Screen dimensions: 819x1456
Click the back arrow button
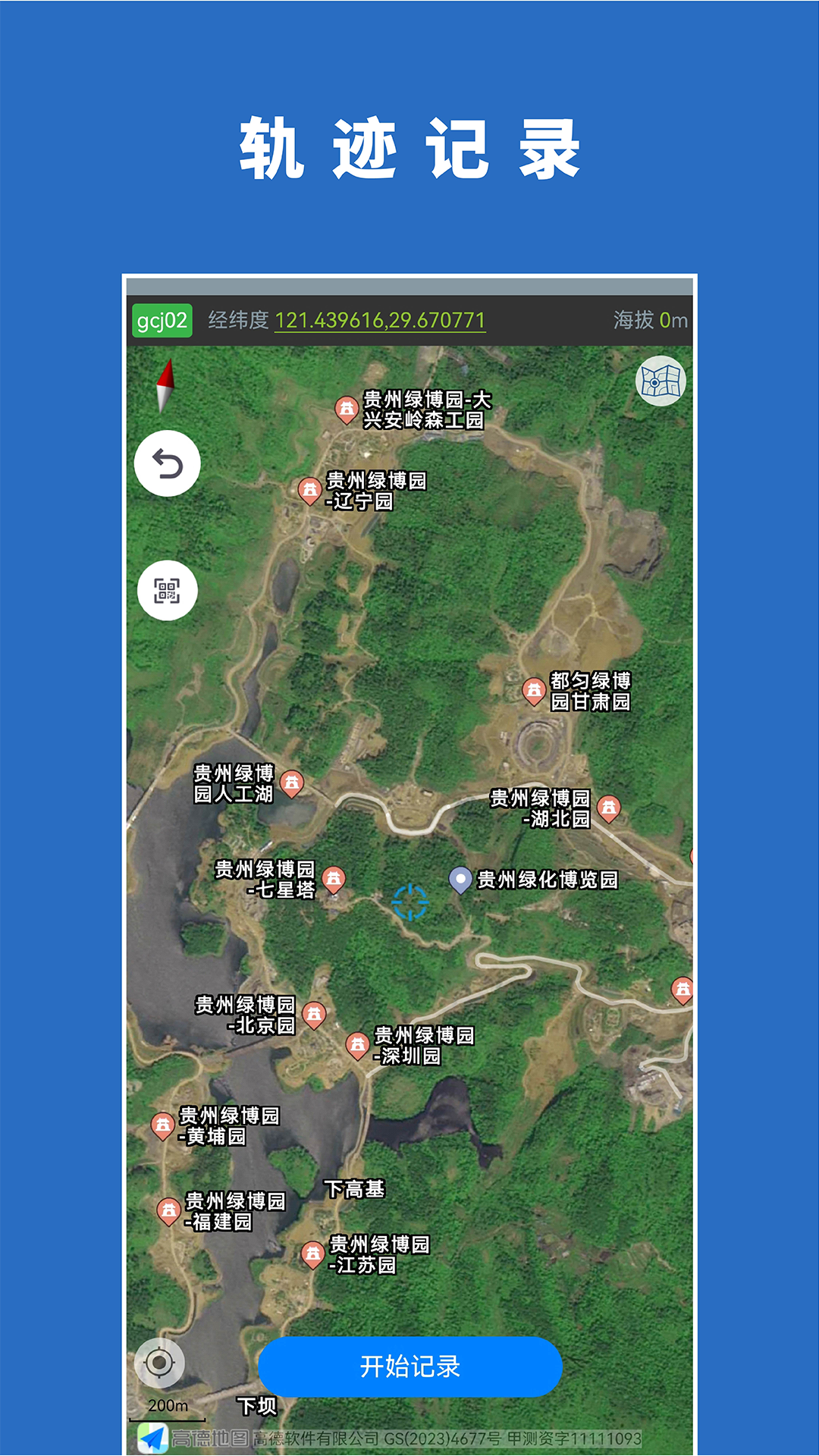[168, 465]
